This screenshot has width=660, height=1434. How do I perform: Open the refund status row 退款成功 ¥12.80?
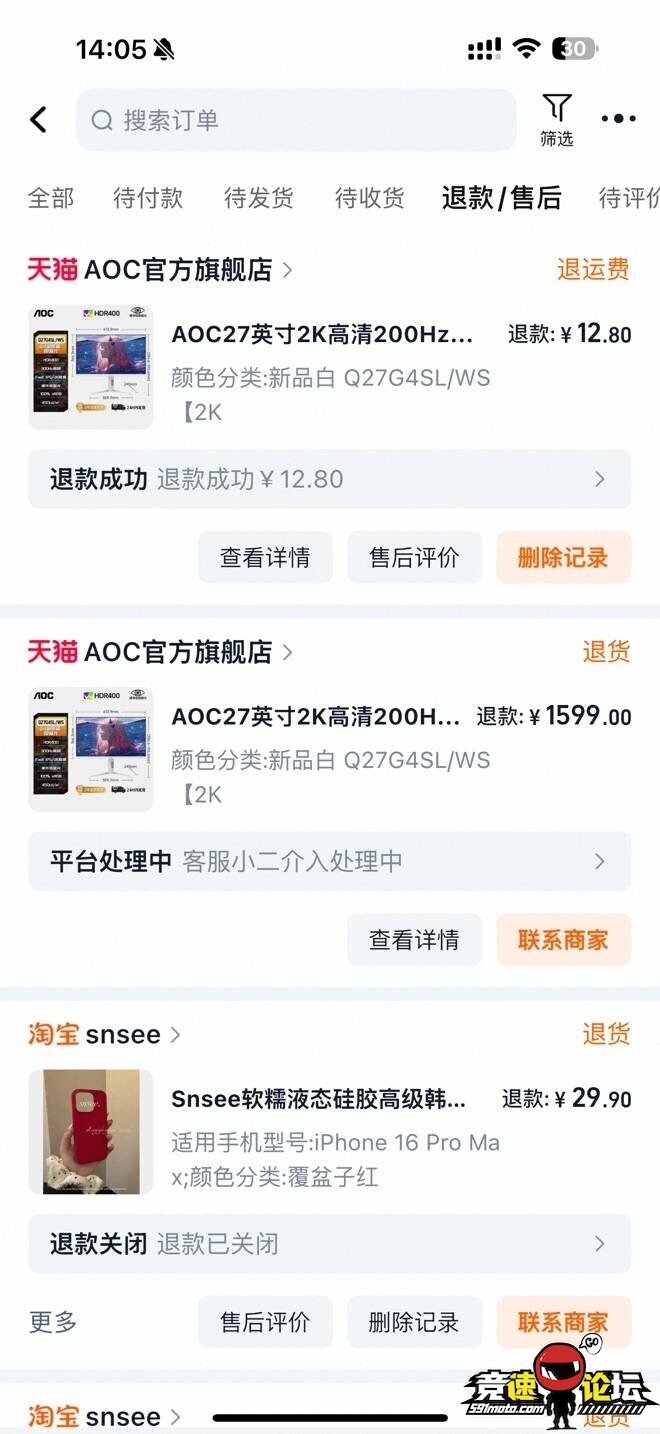coord(329,479)
